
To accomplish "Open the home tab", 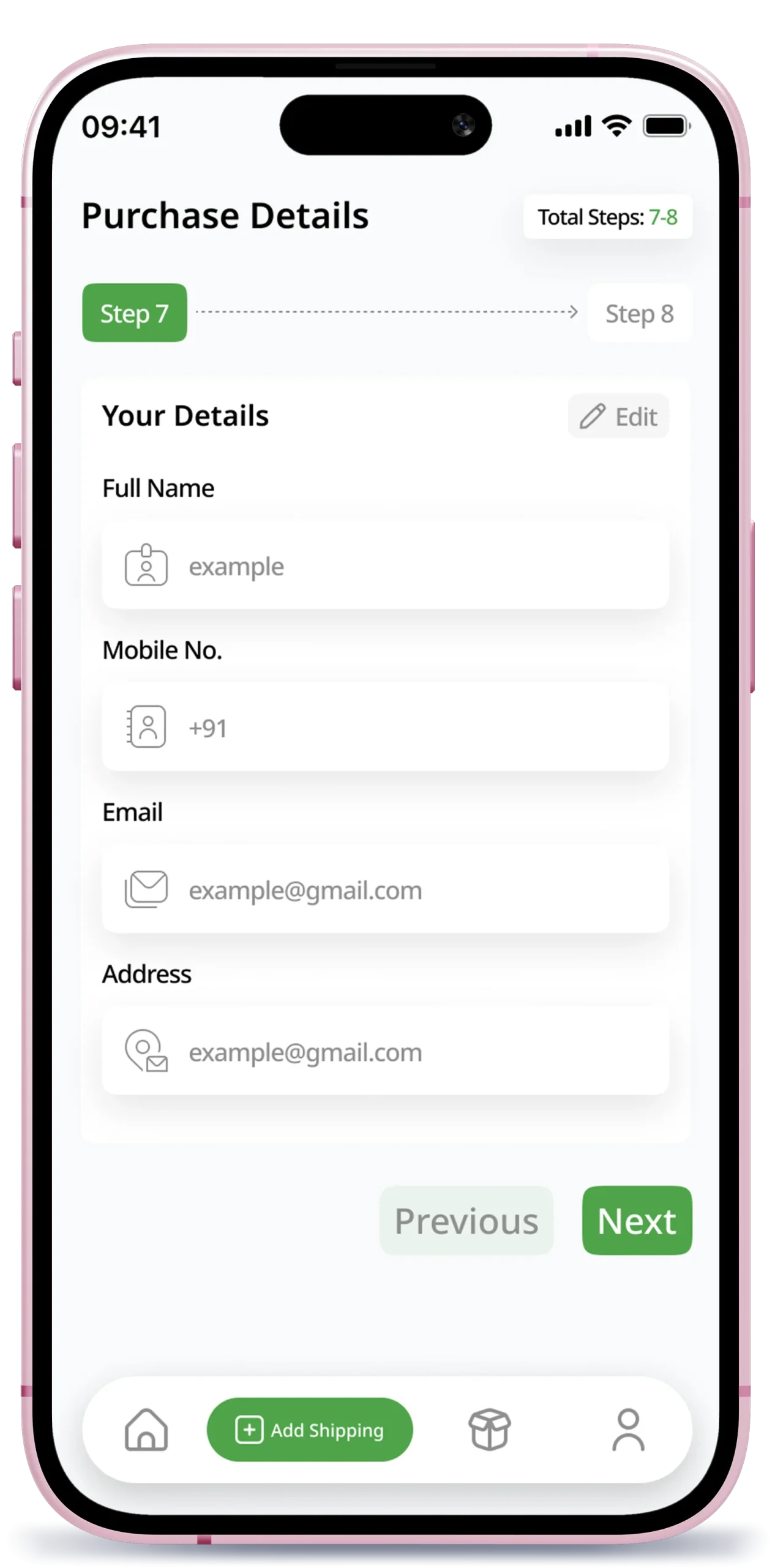I will pyautogui.click(x=146, y=1430).
